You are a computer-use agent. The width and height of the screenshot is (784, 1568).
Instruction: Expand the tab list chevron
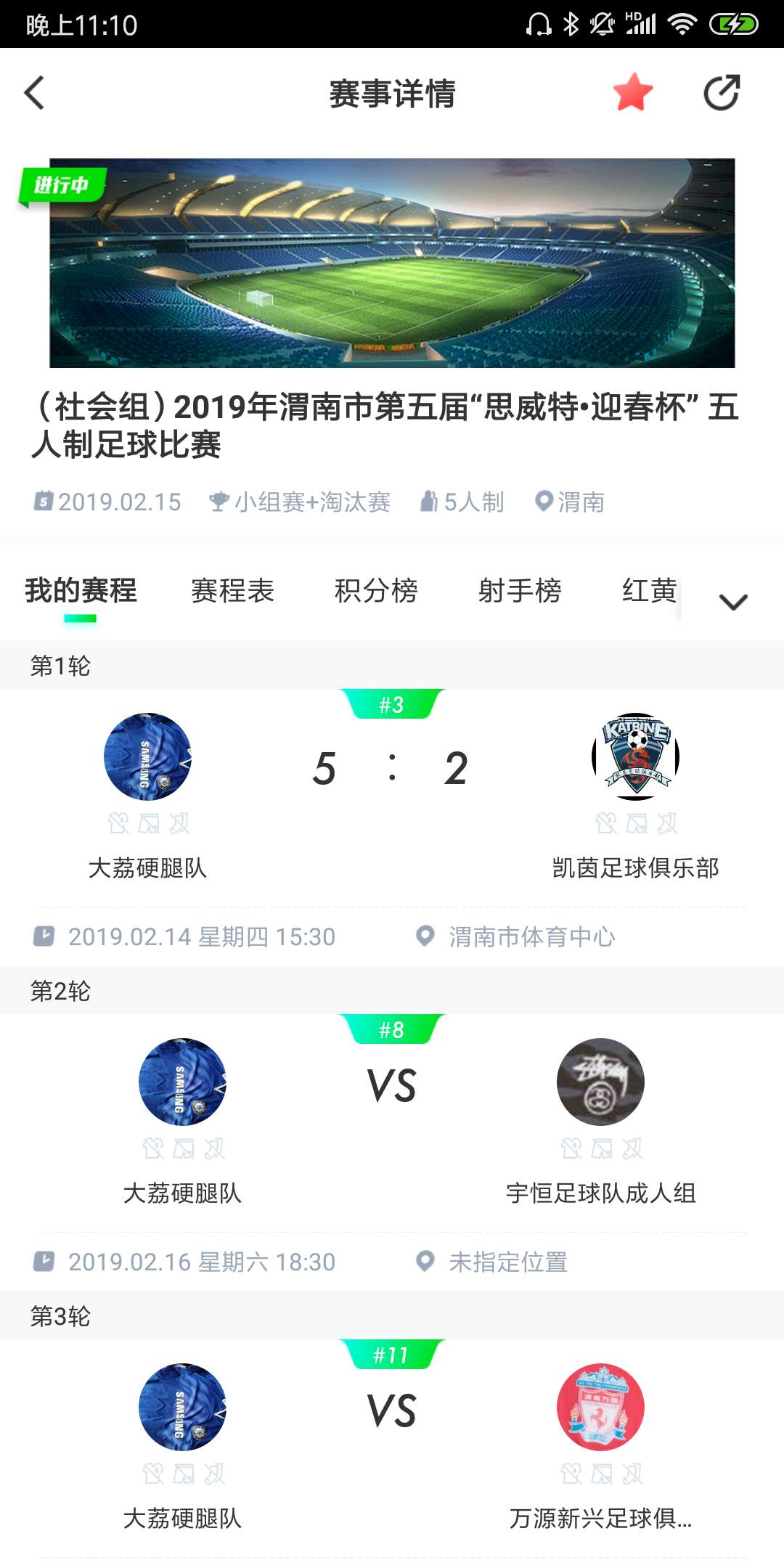point(733,601)
